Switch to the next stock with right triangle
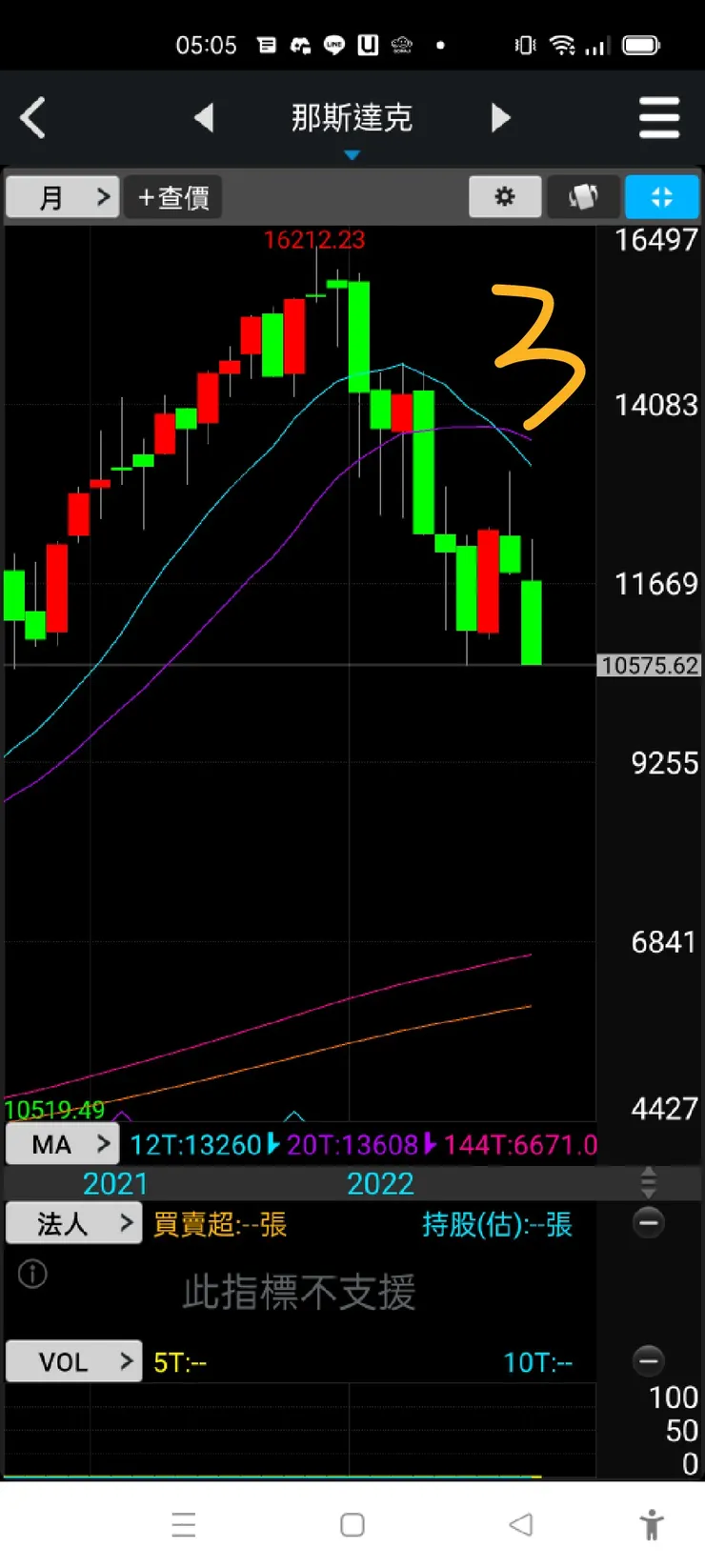This screenshot has width=705, height=1568. coord(500,118)
